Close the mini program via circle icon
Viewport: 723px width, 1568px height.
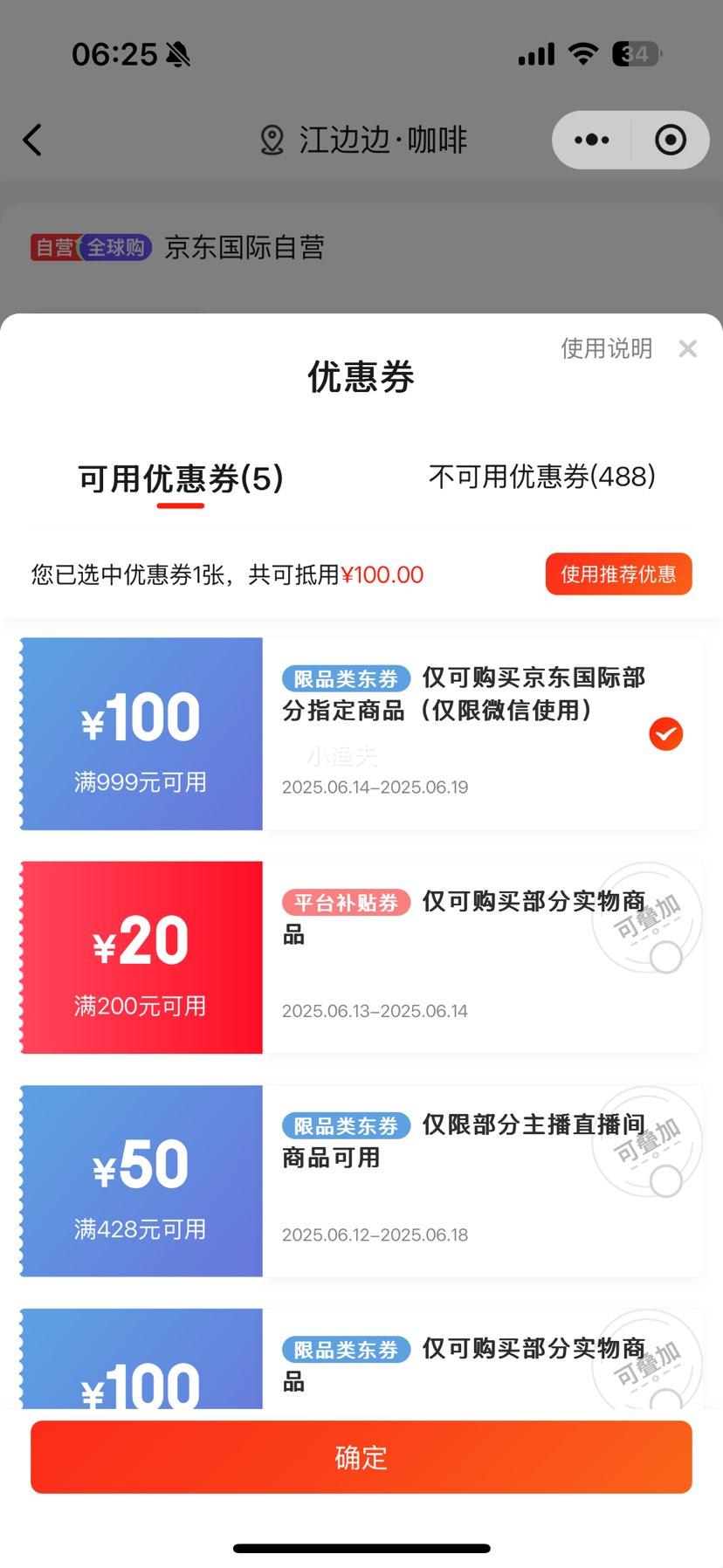pyautogui.click(x=670, y=140)
